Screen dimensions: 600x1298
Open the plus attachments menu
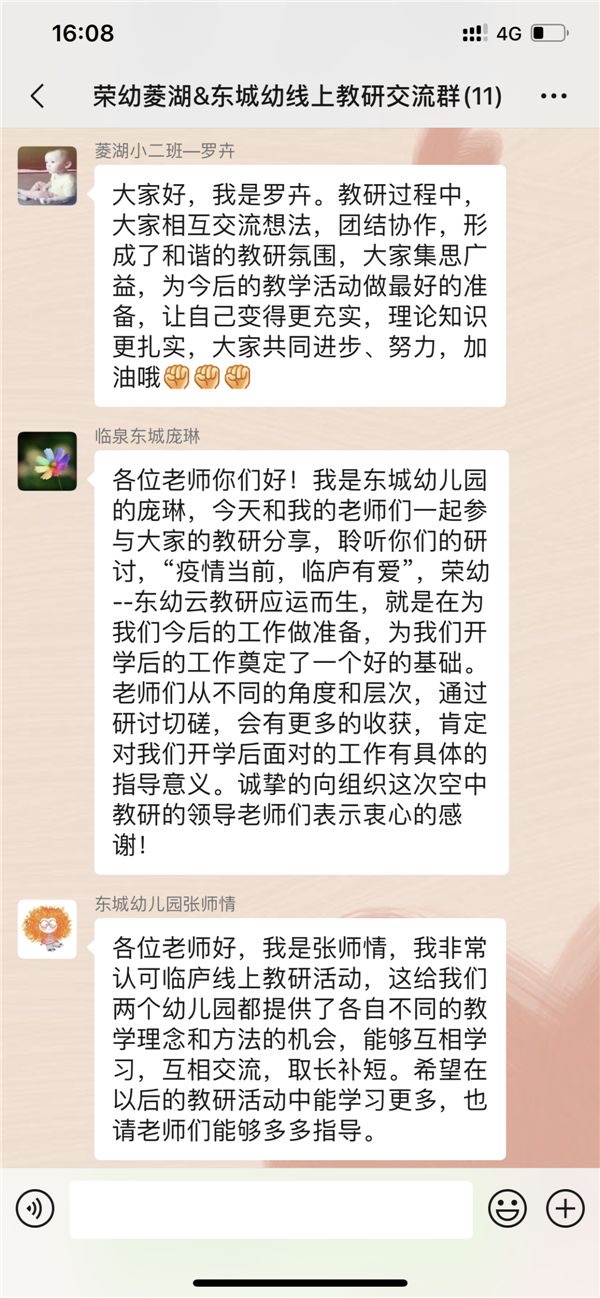(x=565, y=1210)
